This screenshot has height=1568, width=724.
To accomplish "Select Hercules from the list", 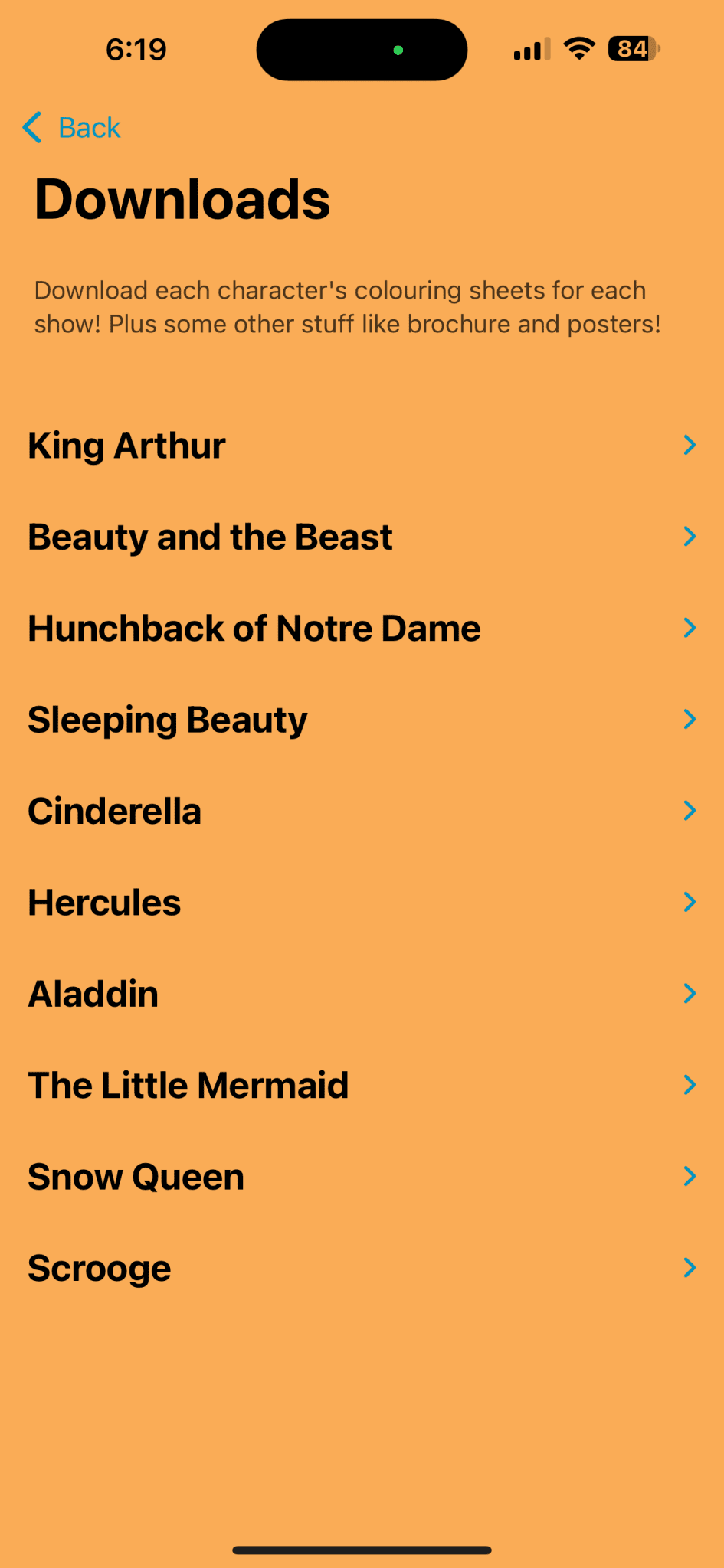I will pos(103,901).
